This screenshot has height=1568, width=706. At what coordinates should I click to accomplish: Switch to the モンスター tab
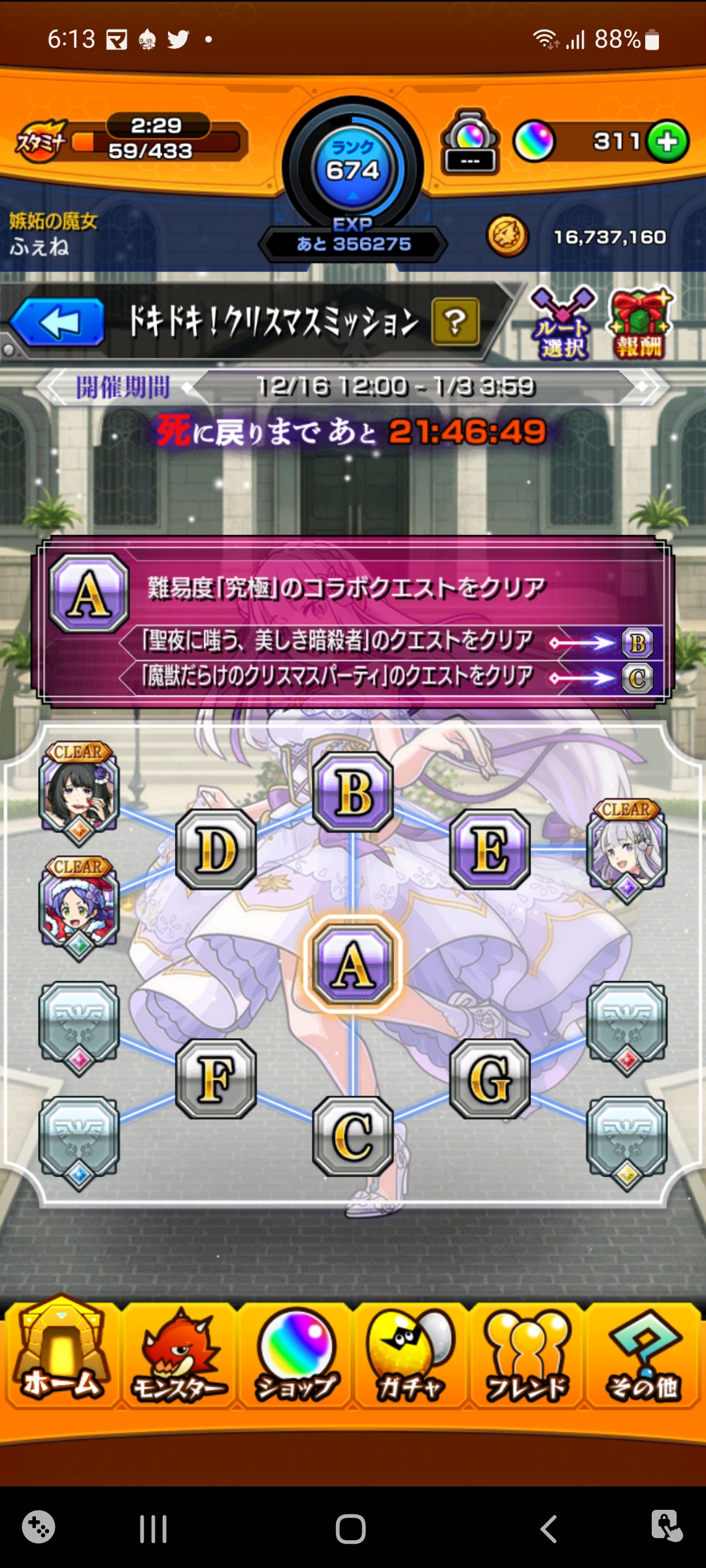point(178,1355)
